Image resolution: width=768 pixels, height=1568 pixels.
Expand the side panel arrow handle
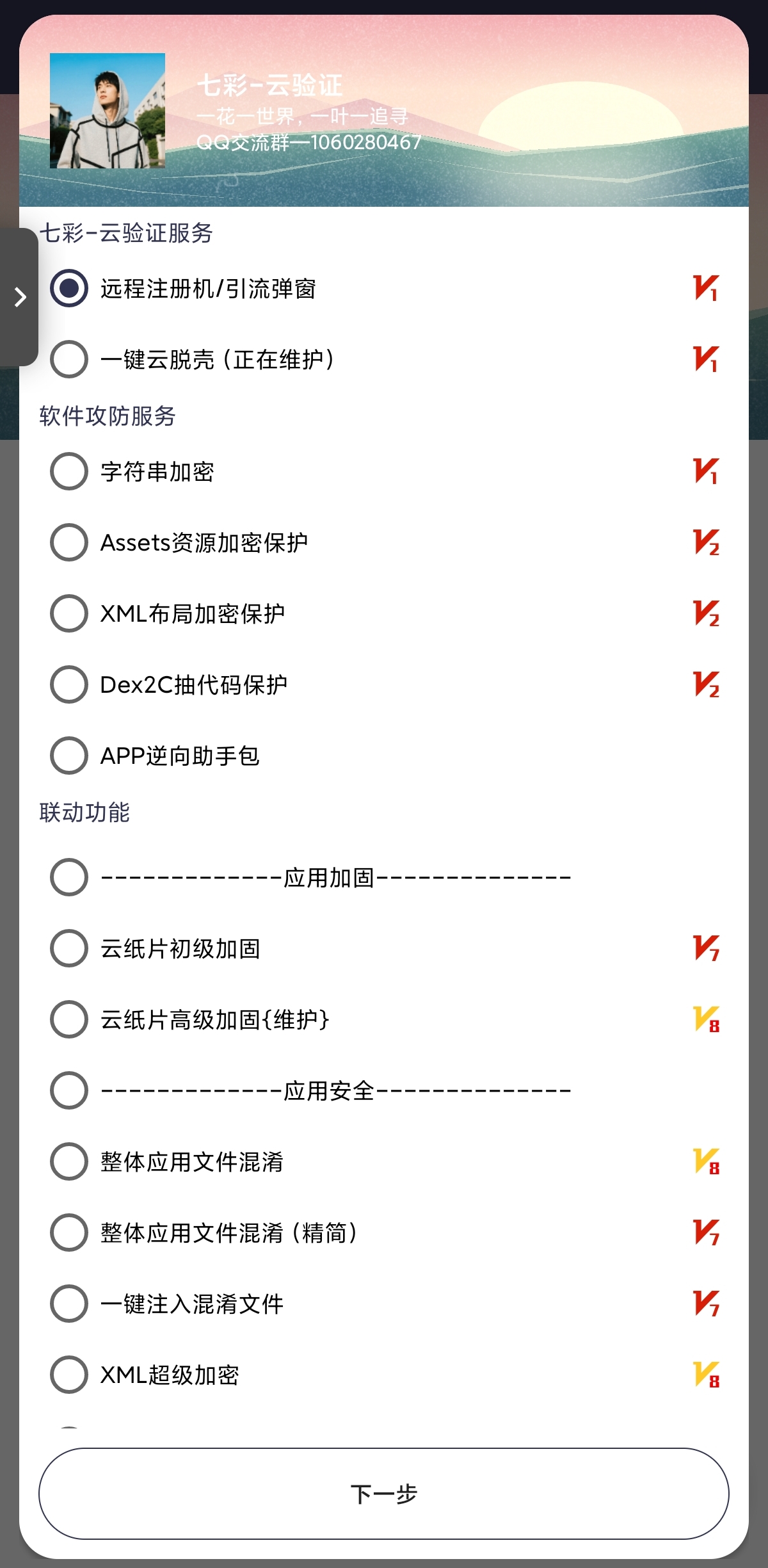pos(20,297)
